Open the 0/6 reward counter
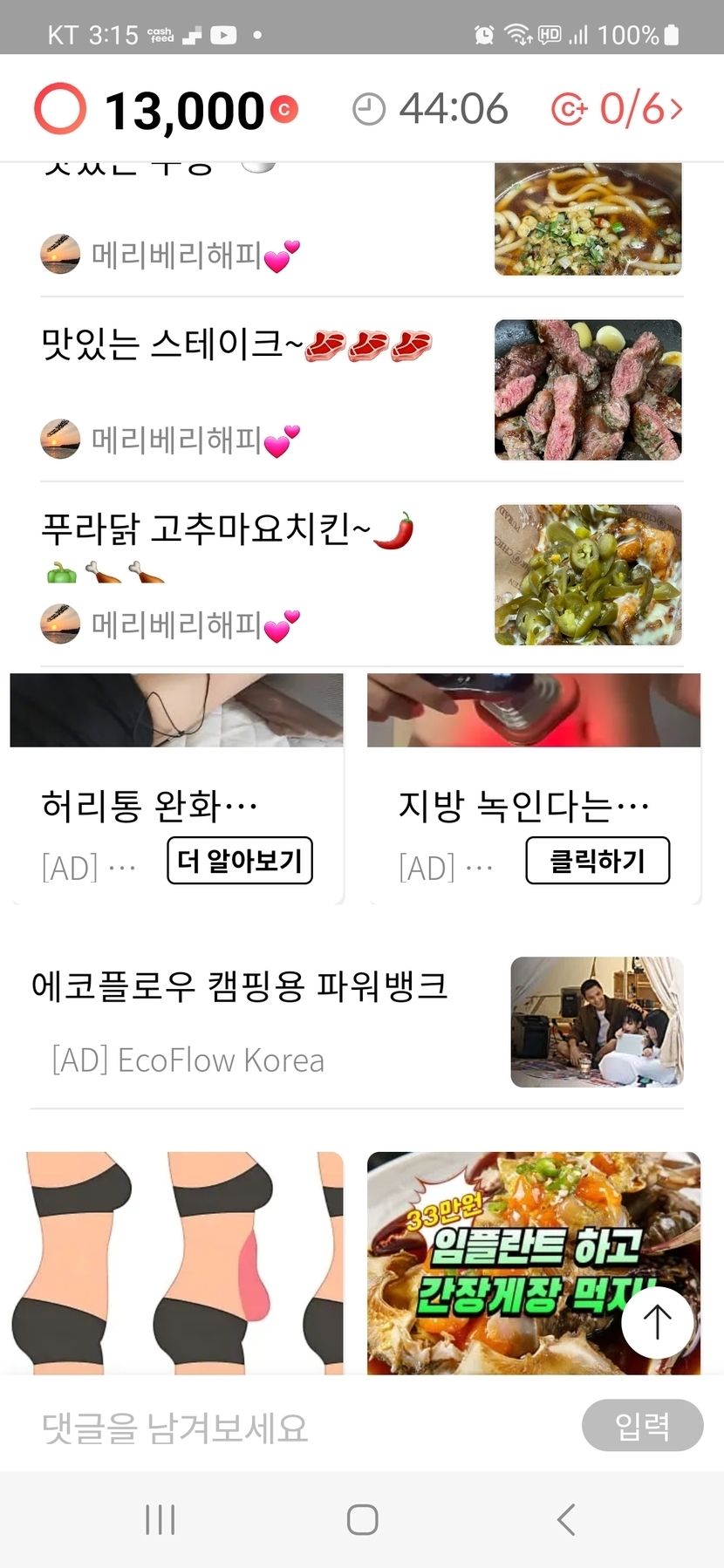 coord(618,110)
